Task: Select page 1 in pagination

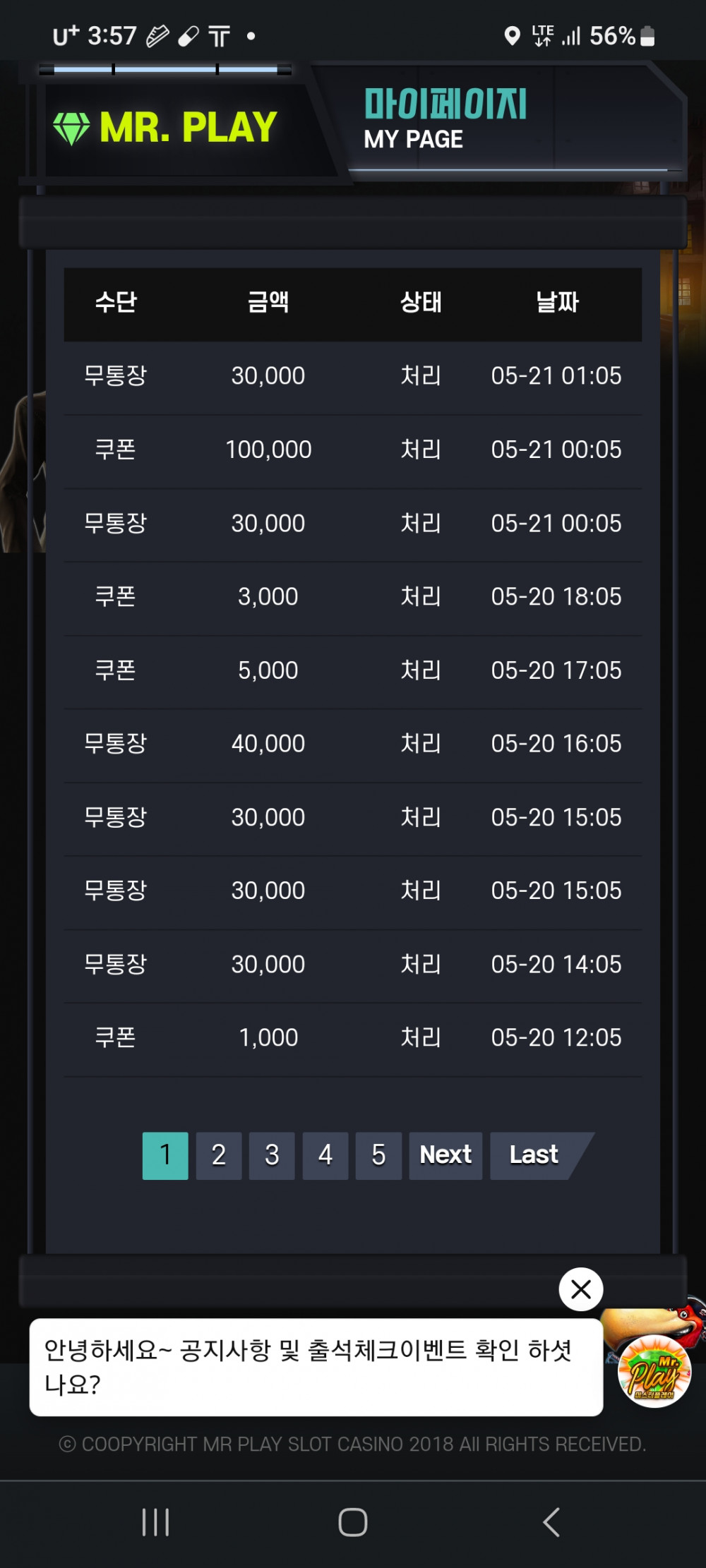Action: tap(165, 1156)
